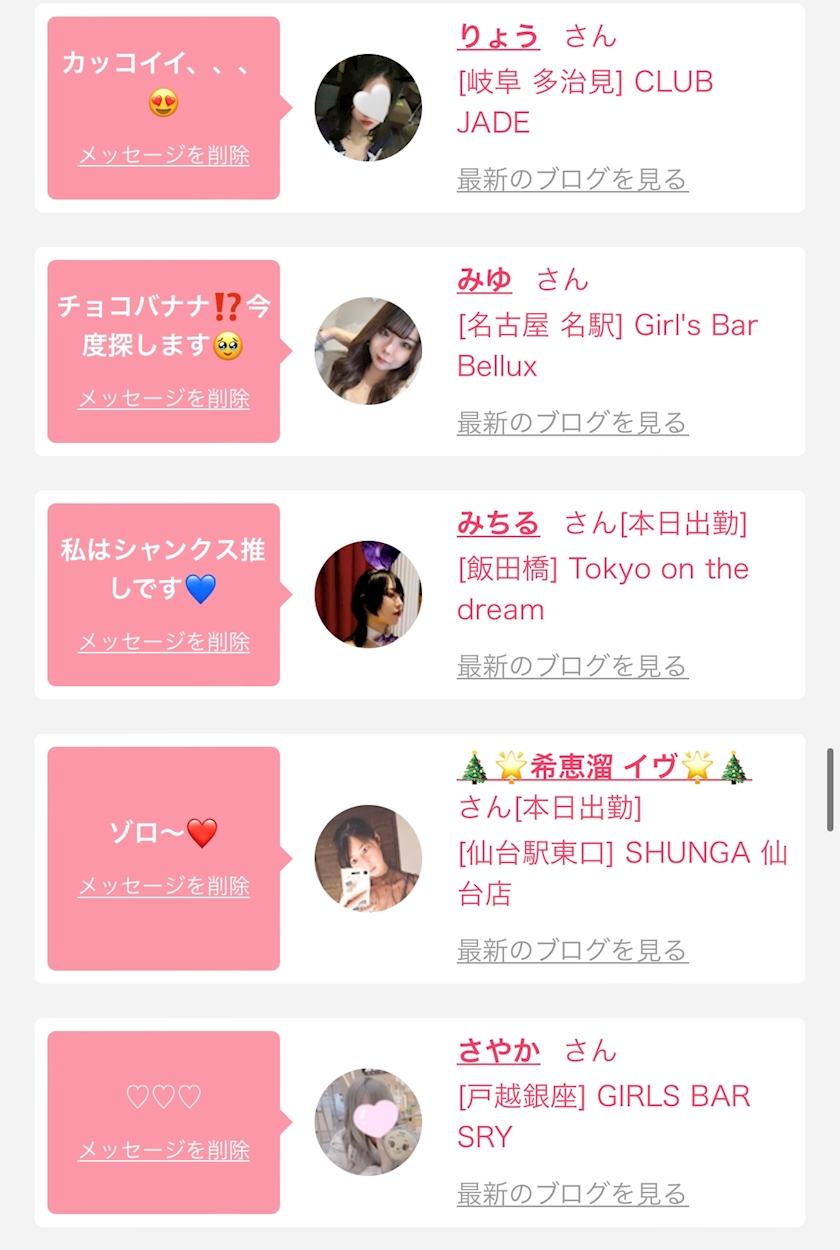This screenshot has width=840, height=1250.
Task: Open みゆ's profile name link
Action: 484,280
